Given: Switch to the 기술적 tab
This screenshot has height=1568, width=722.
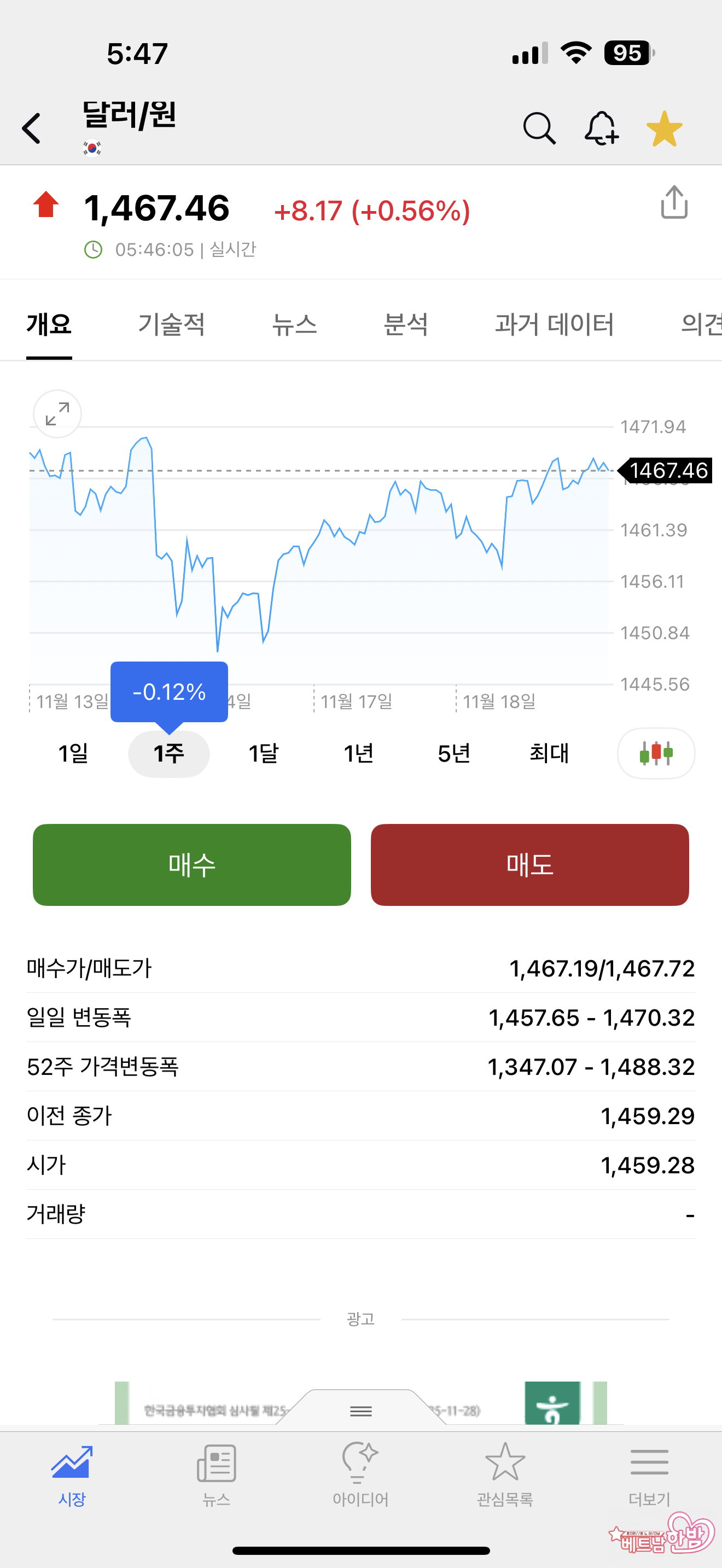Looking at the screenshot, I should [171, 324].
